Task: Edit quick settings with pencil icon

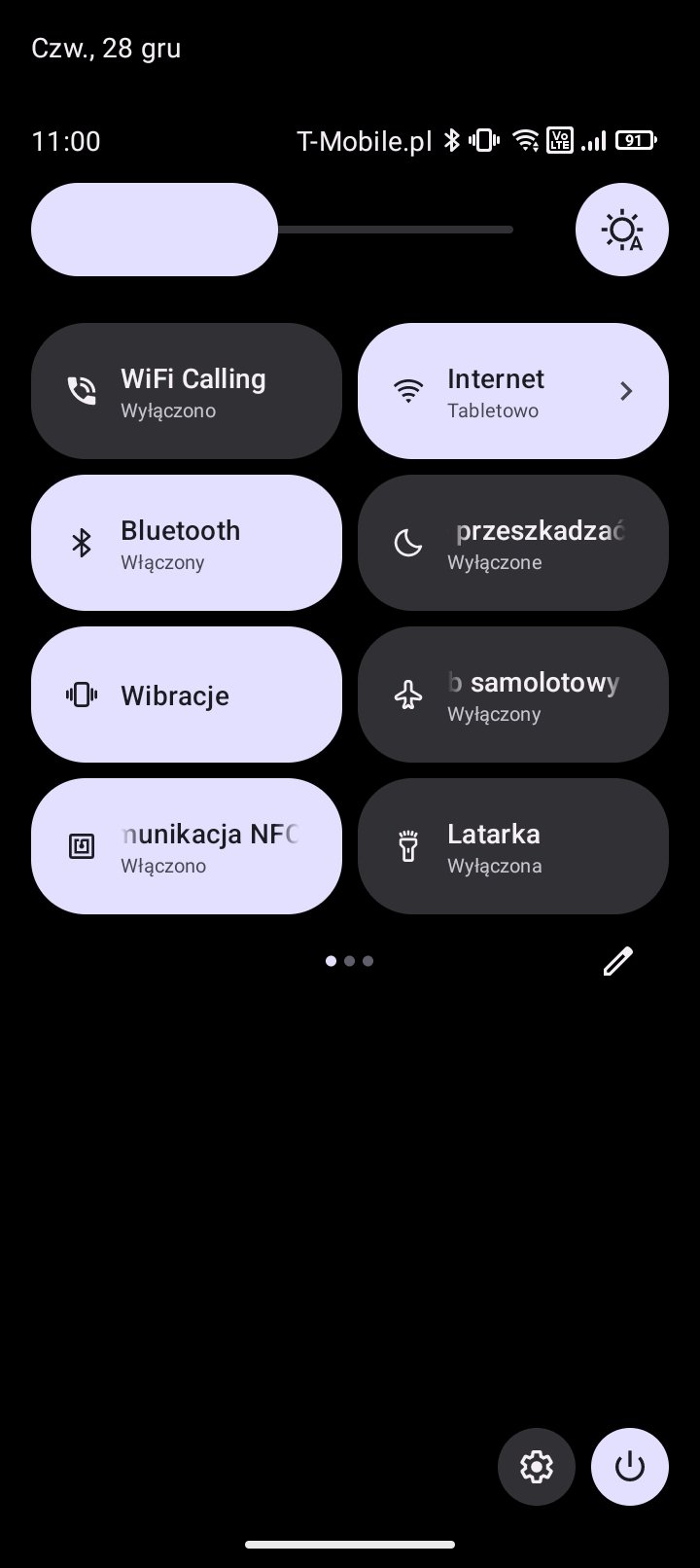Action: pos(618,961)
